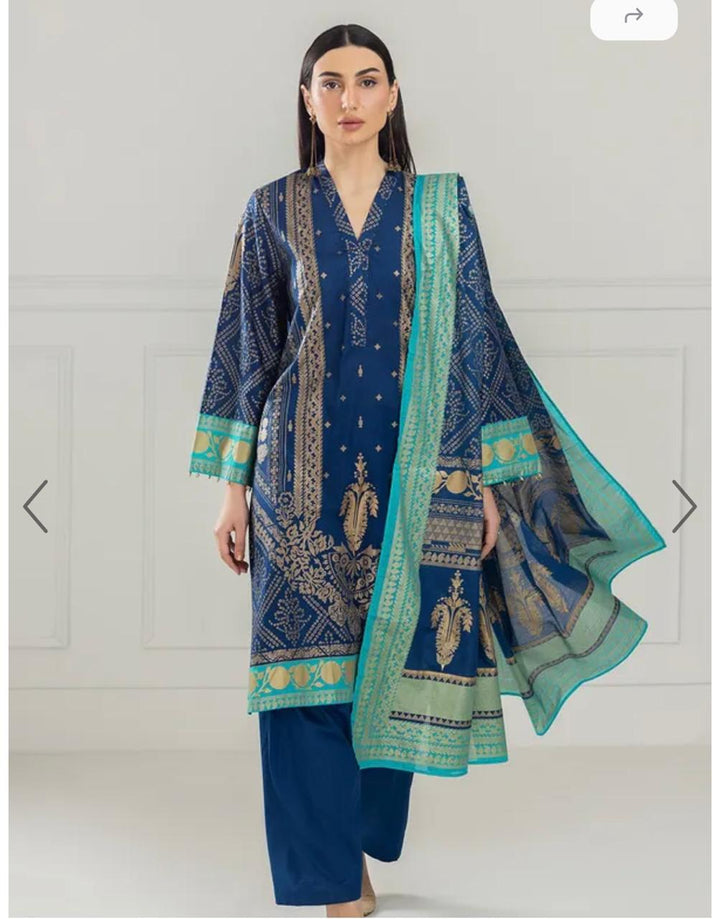Go to the previous product photo
This screenshot has height=919, width=720.
point(35,506)
